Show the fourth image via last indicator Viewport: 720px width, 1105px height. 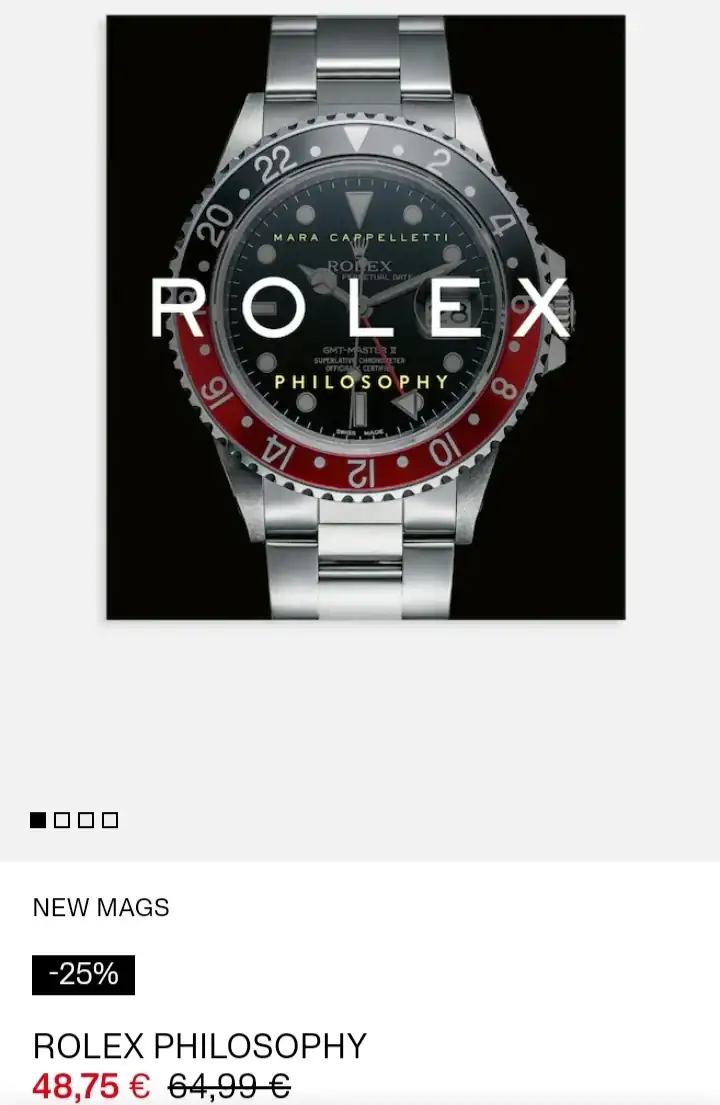110,820
